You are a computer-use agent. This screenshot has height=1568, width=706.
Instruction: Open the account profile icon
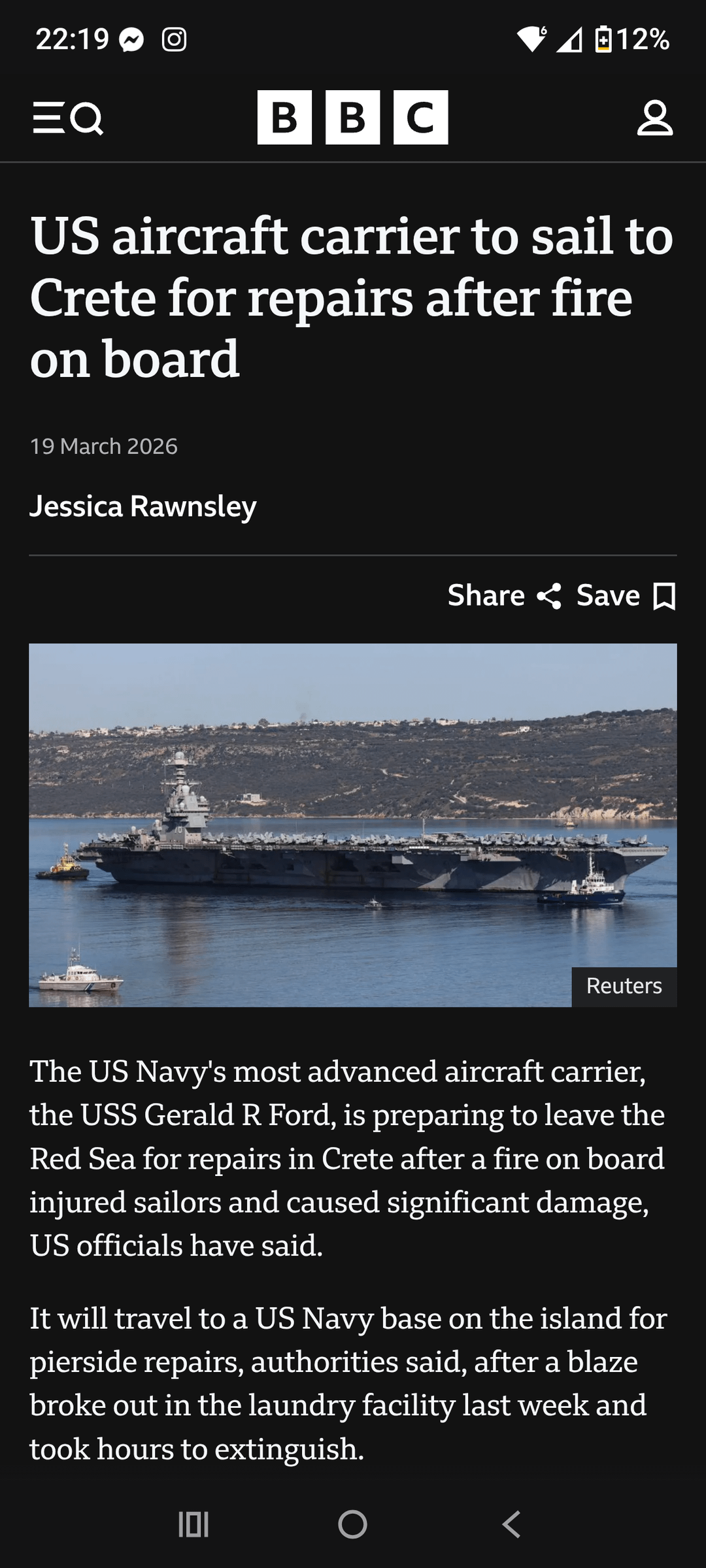click(654, 118)
